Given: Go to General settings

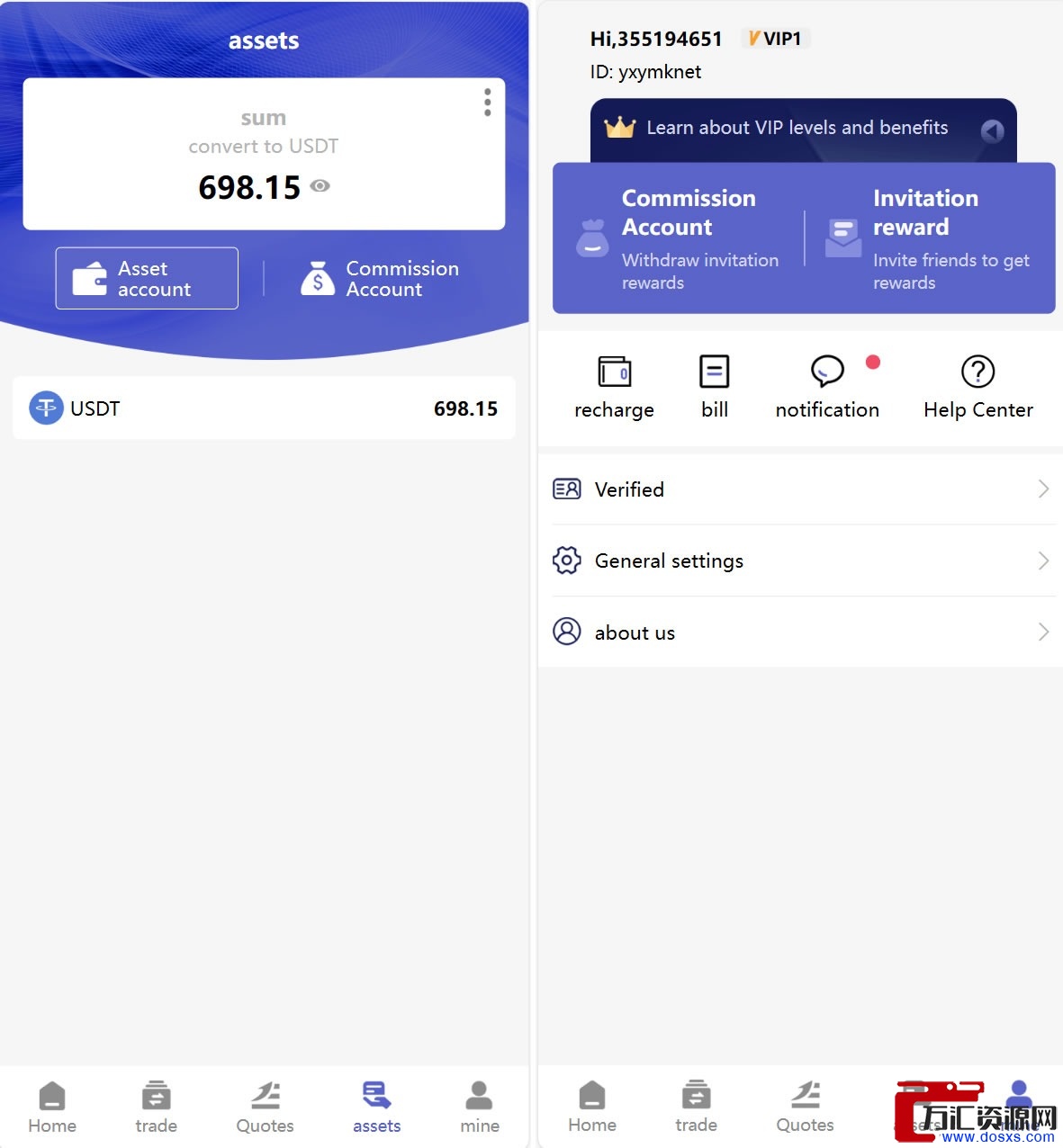Looking at the screenshot, I should (x=800, y=561).
